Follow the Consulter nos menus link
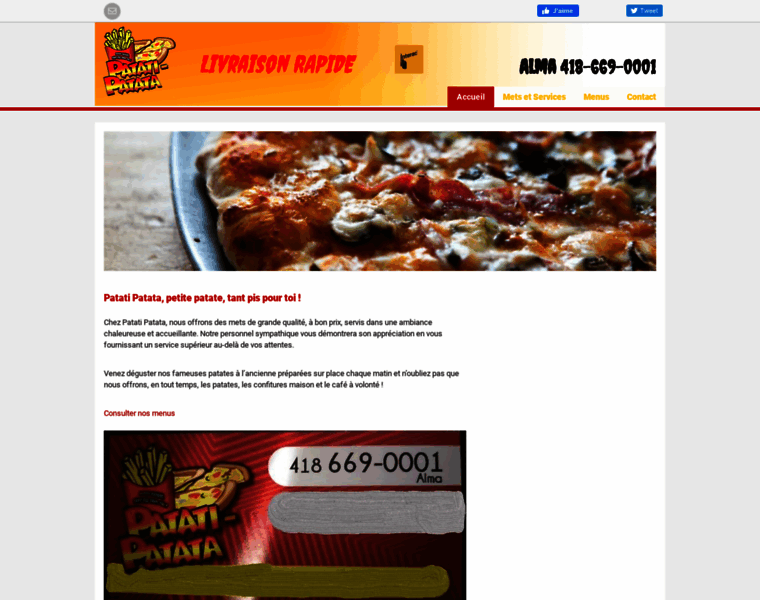Image resolution: width=760 pixels, height=600 pixels. [x=139, y=413]
